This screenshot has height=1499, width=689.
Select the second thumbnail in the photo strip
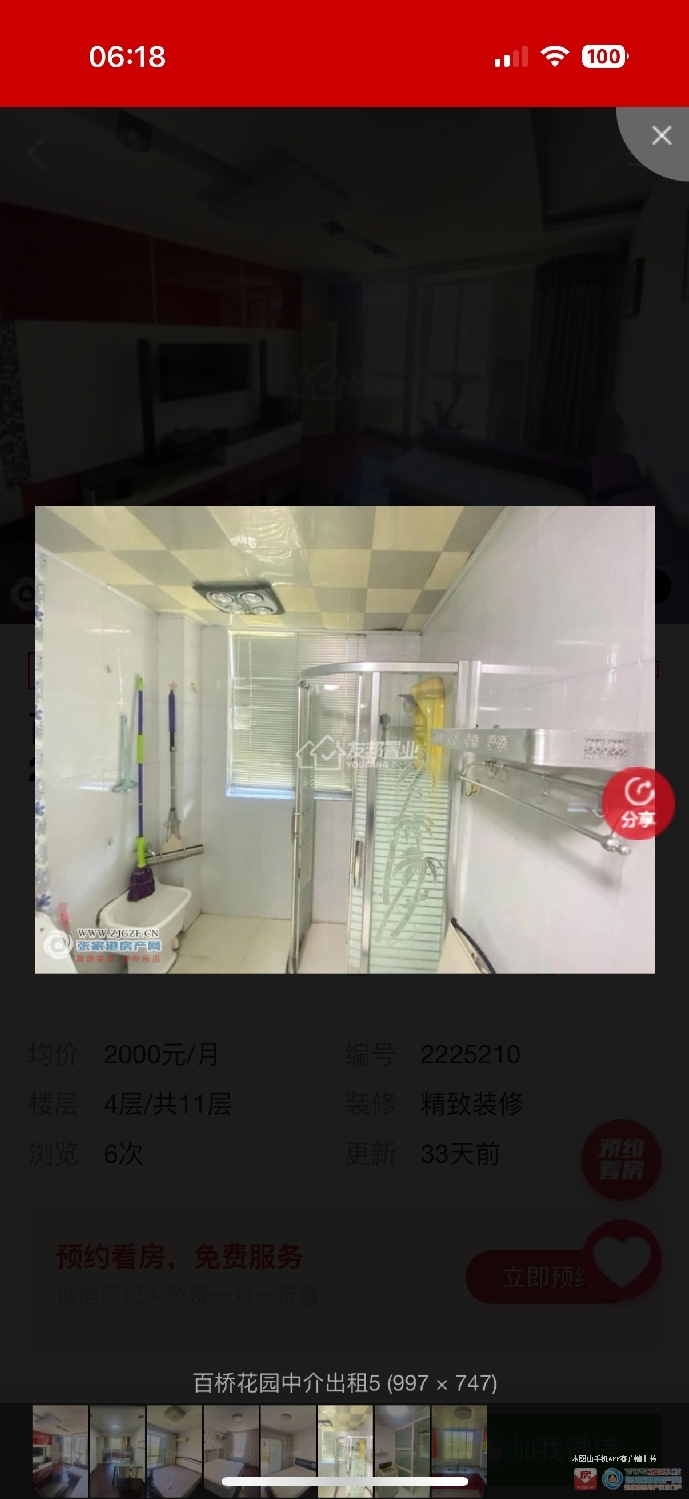pos(117,1449)
